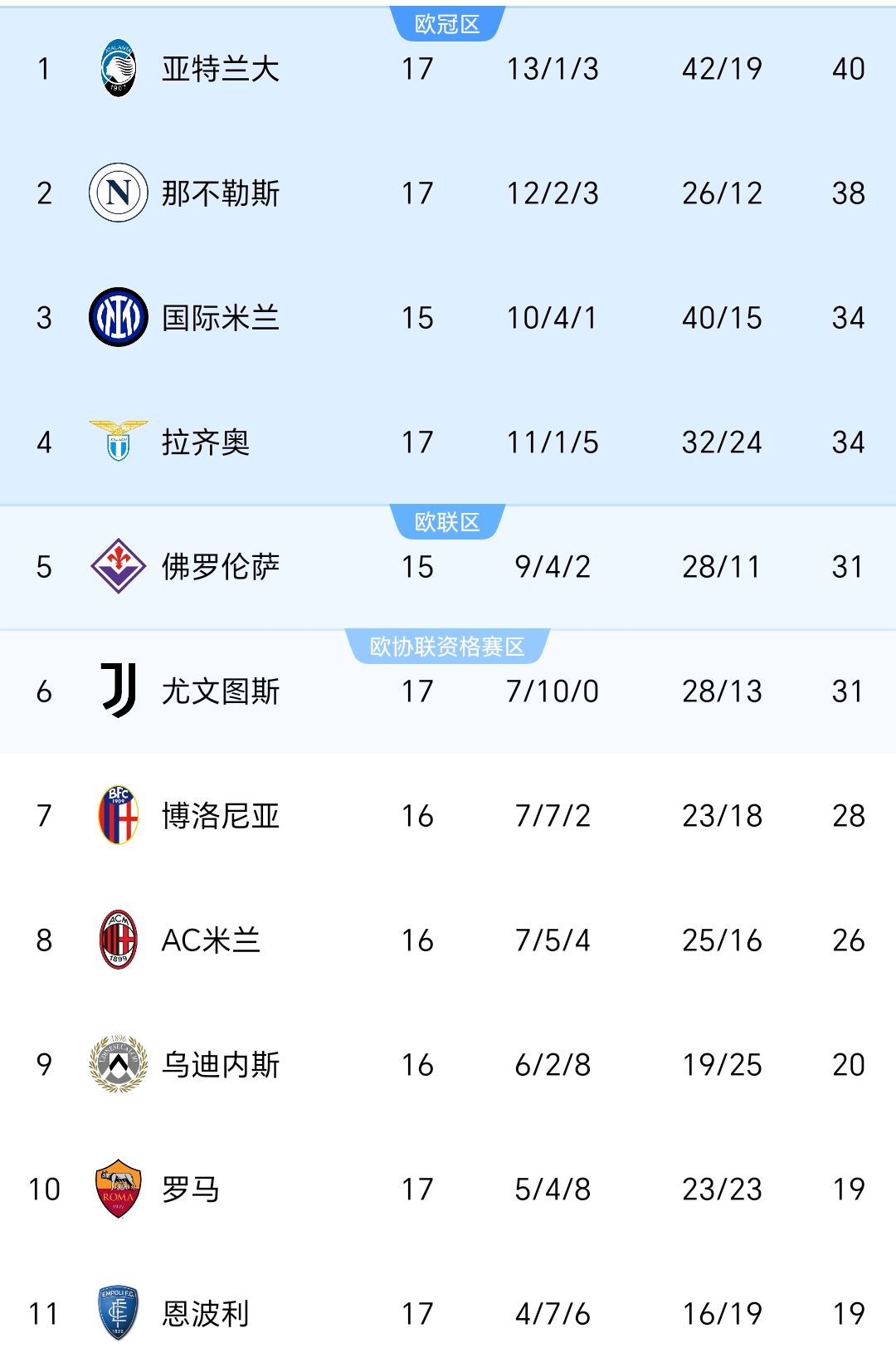This screenshot has height=1348, width=896.
Task: Click the Bologna club crest
Action: coord(116,816)
